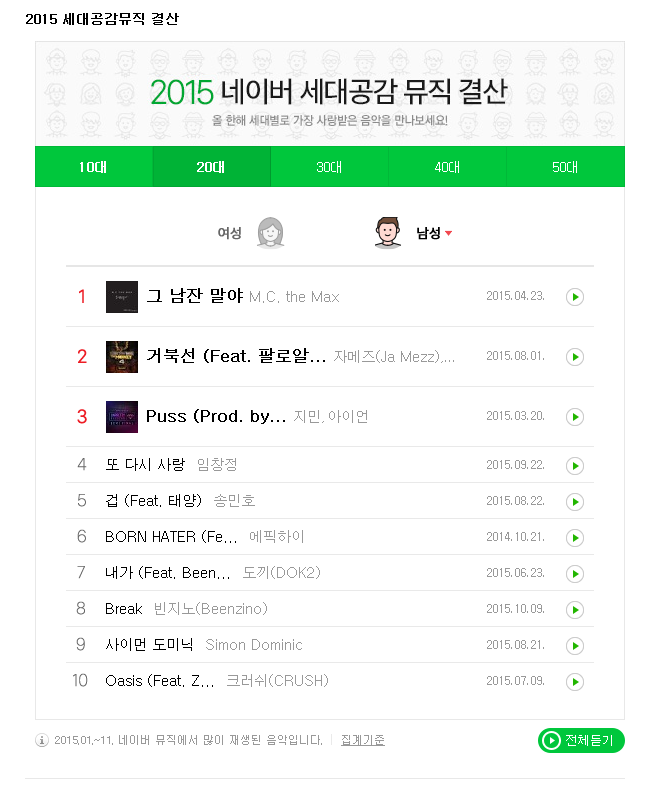Open the 거북선 album cover
This screenshot has height=795, width=660.
coord(122,357)
